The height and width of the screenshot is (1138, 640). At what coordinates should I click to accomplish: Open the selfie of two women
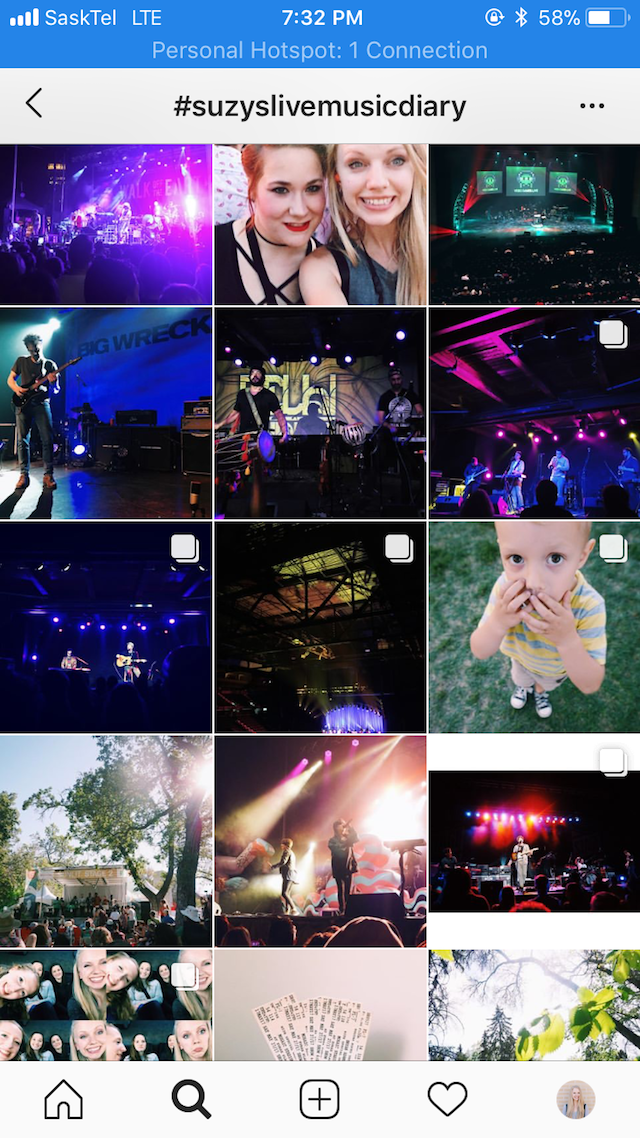coord(320,224)
